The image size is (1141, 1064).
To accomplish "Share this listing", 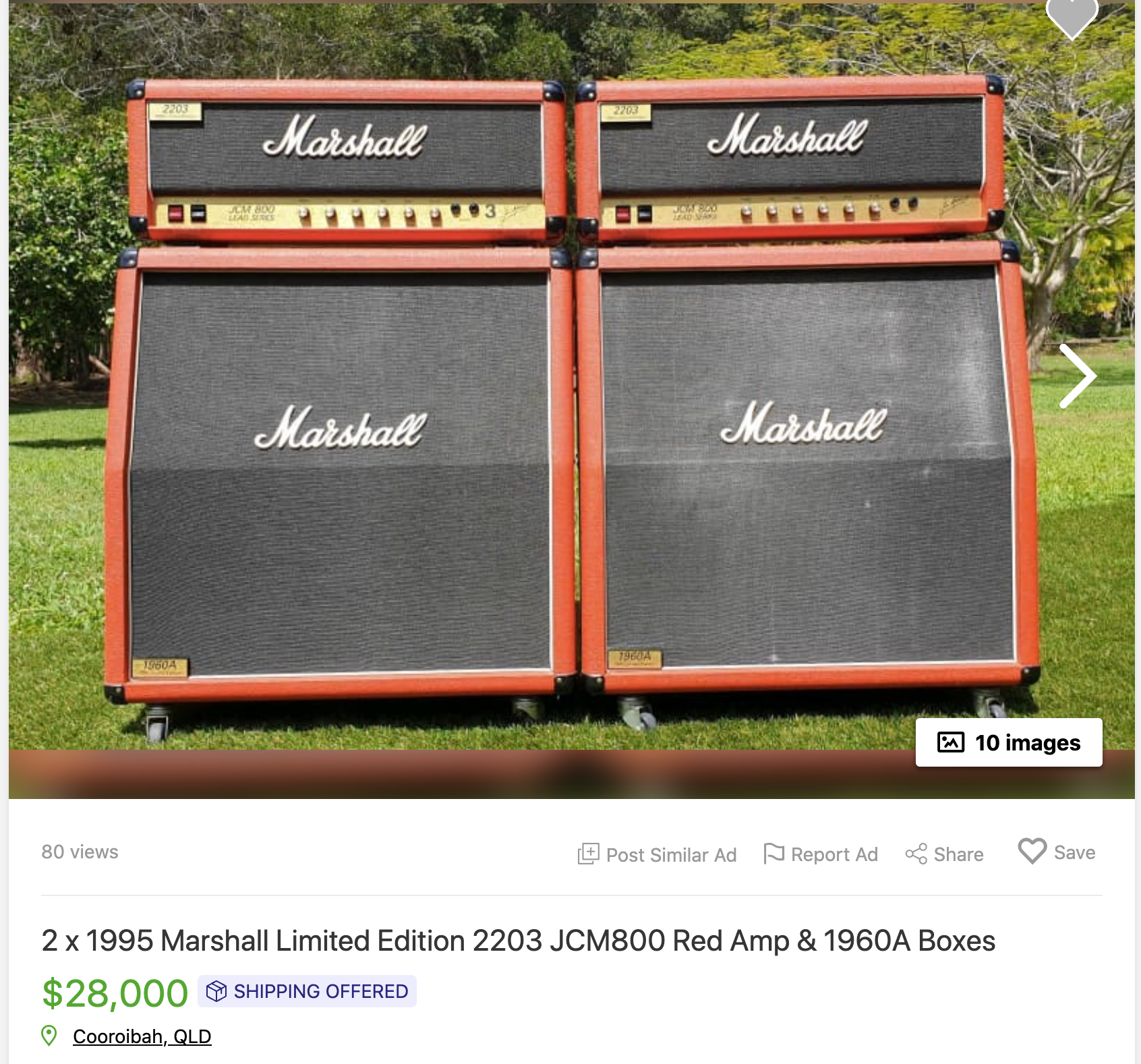I will click(x=945, y=854).
